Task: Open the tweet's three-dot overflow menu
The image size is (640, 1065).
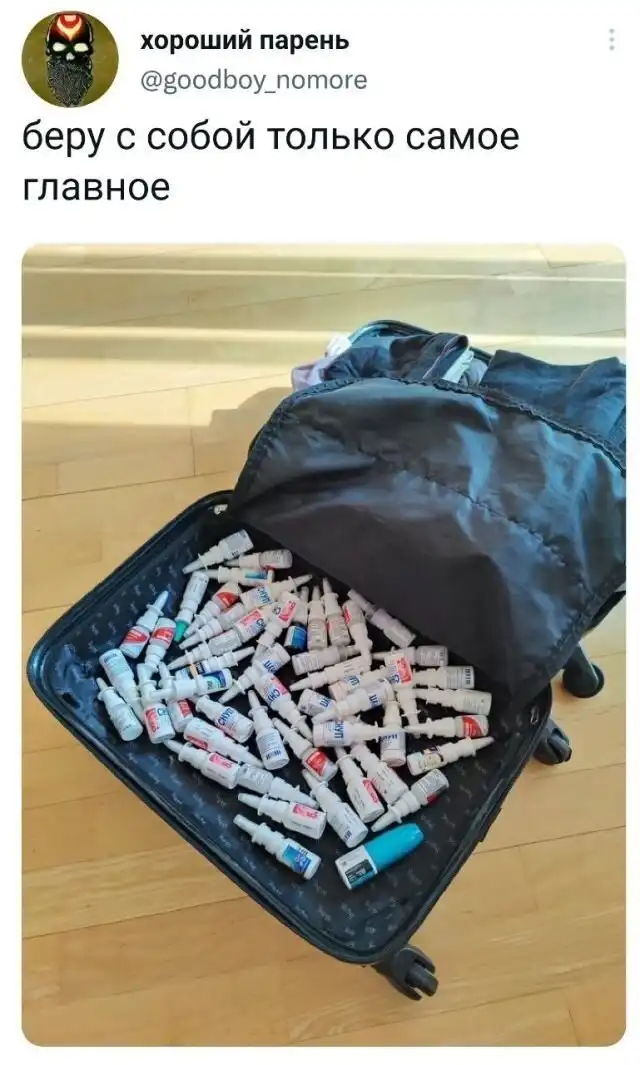Action: click(611, 40)
